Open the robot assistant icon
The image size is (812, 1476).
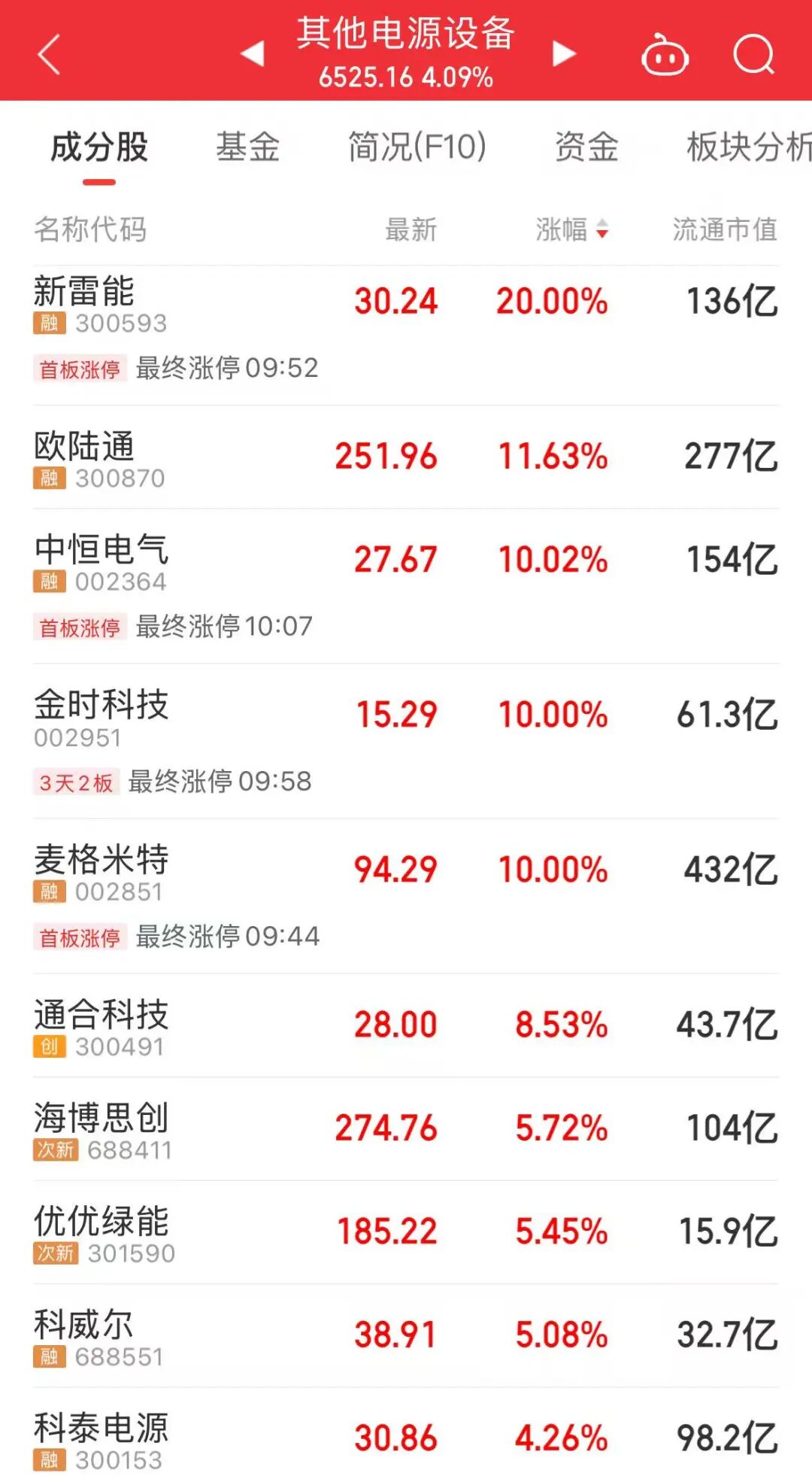665,55
